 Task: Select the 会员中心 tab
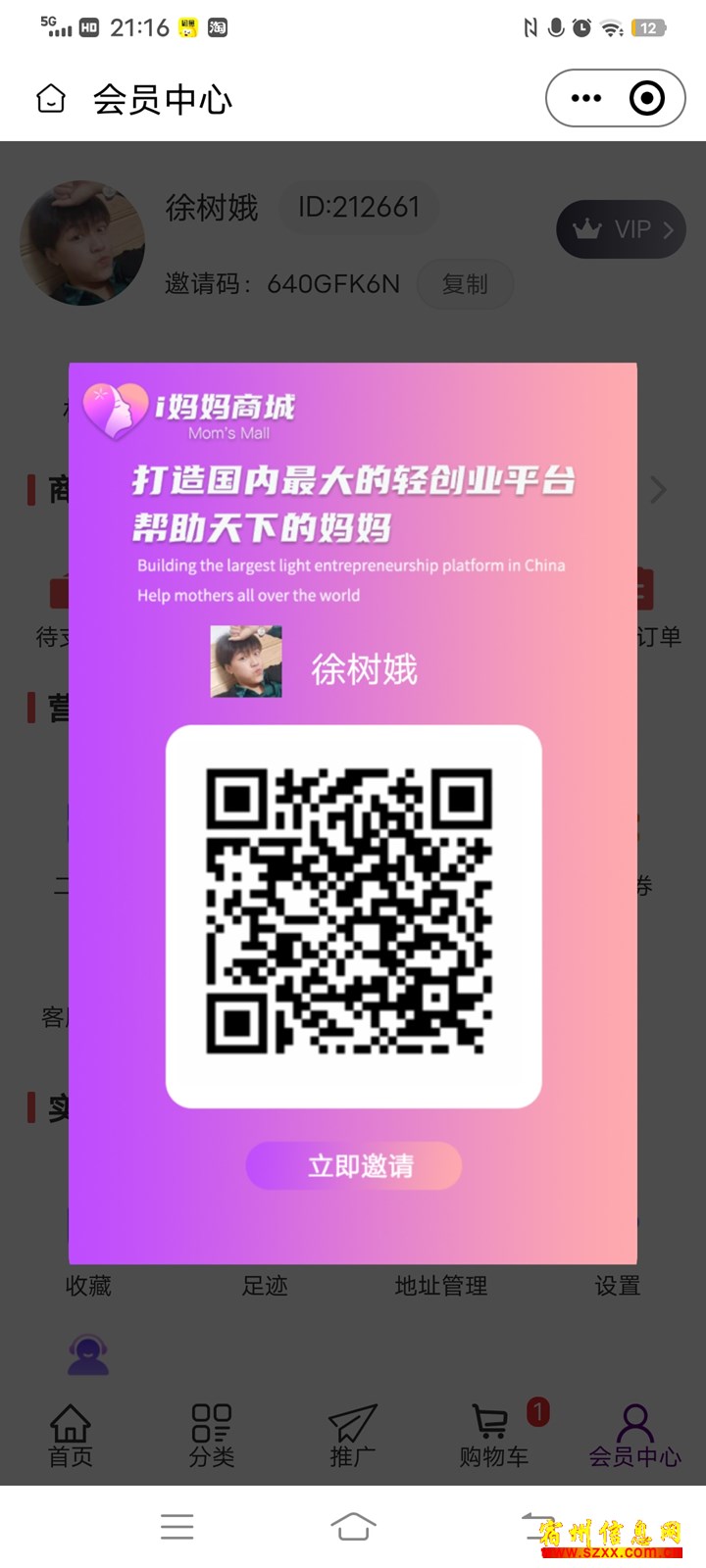tap(634, 1436)
